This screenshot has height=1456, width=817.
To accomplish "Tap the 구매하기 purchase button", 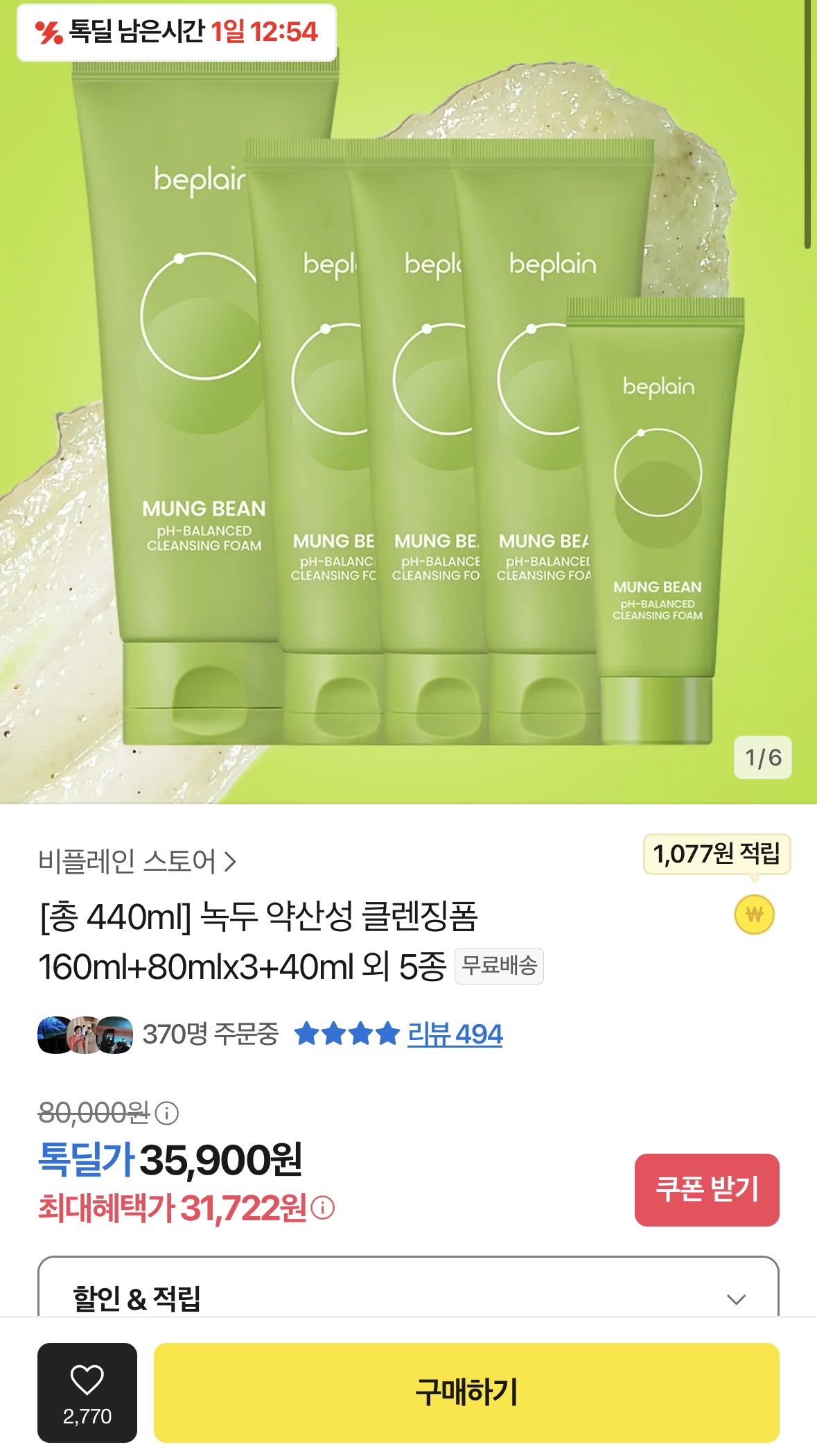I will (466, 1392).
